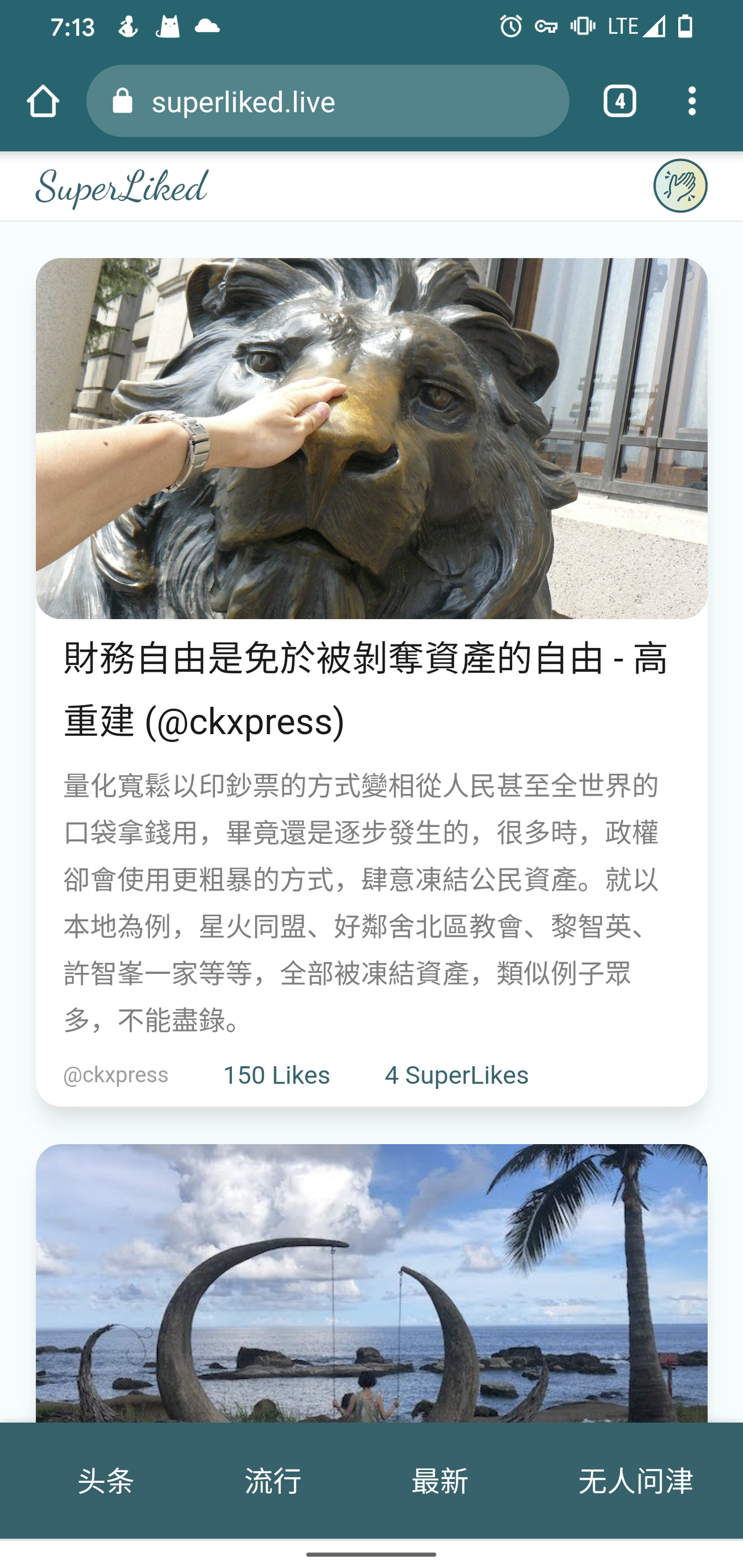The image size is (743, 1568).
Task: Switch to the 流行 tab
Action: 273,1480
